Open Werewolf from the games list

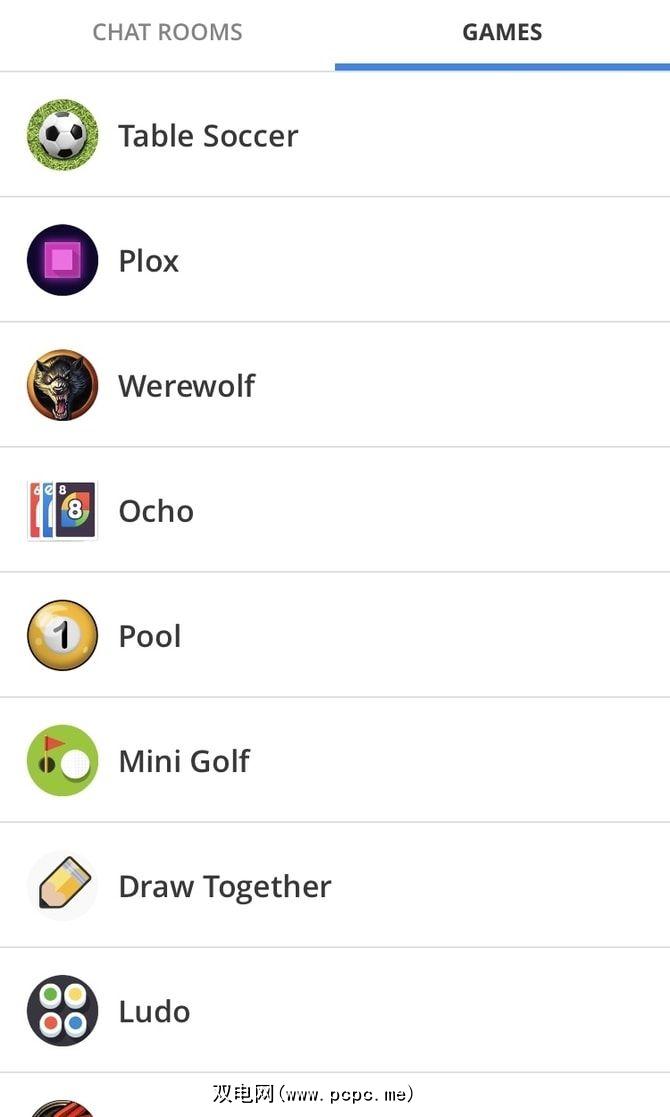[x=187, y=385]
